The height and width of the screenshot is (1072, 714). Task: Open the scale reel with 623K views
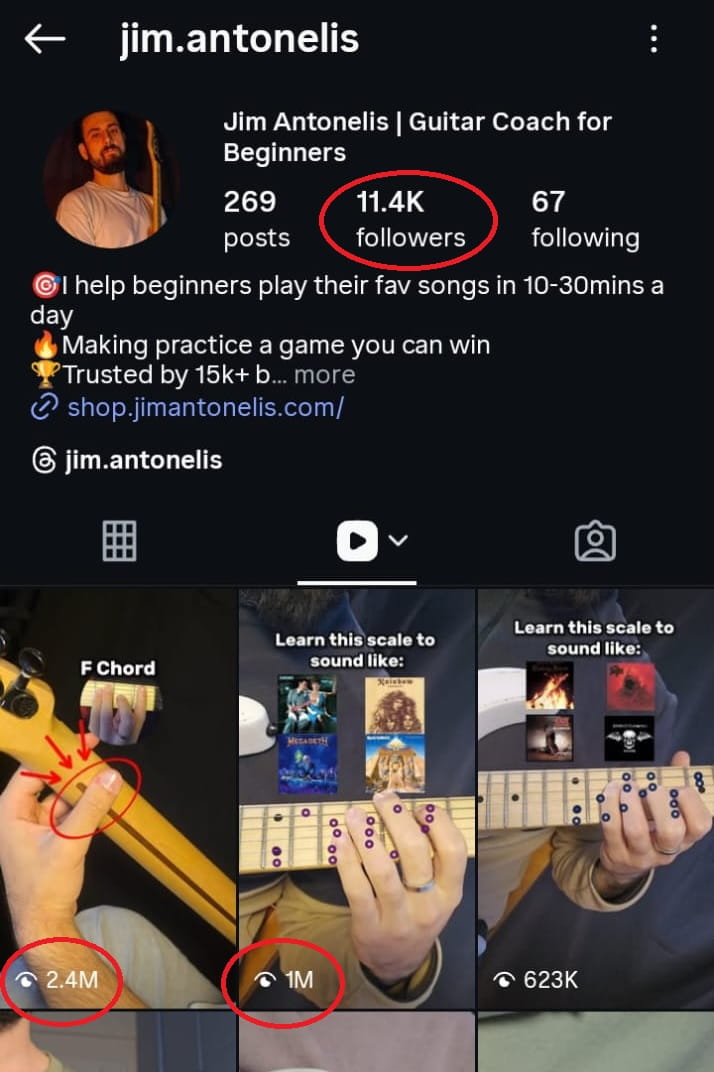[x=595, y=800]
